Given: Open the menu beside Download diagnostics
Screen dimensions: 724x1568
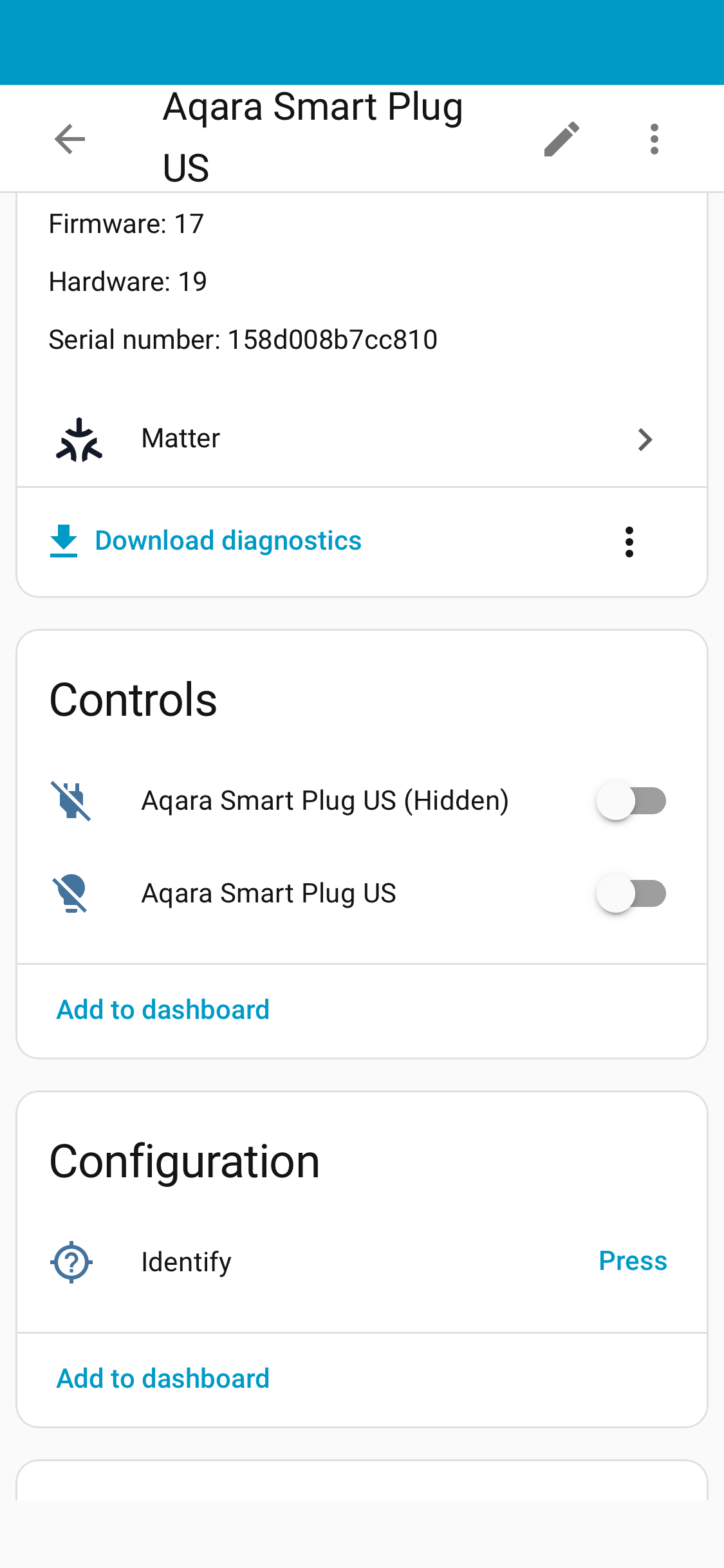Looking at the screenshot, I should click(x=629, y=541).
